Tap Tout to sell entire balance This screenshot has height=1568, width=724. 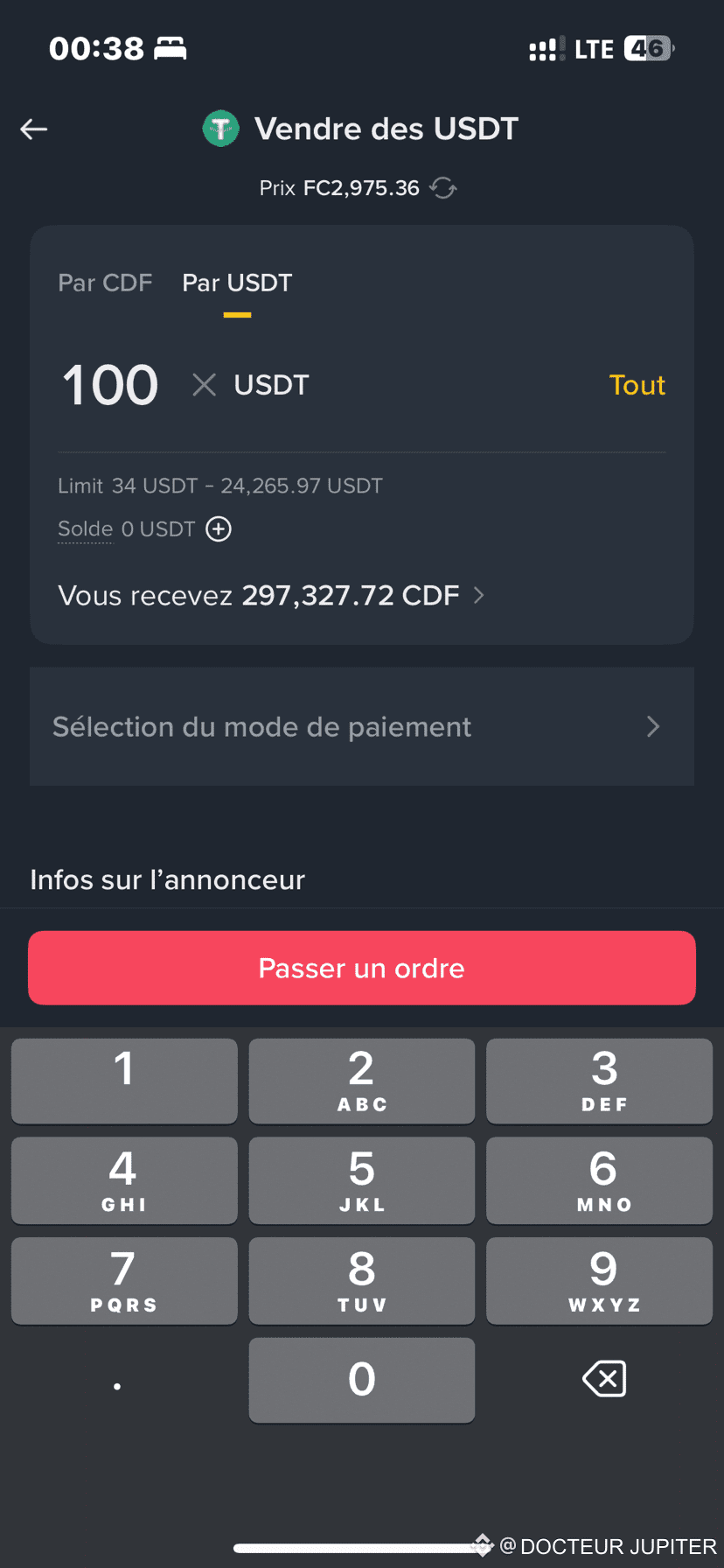637,385
